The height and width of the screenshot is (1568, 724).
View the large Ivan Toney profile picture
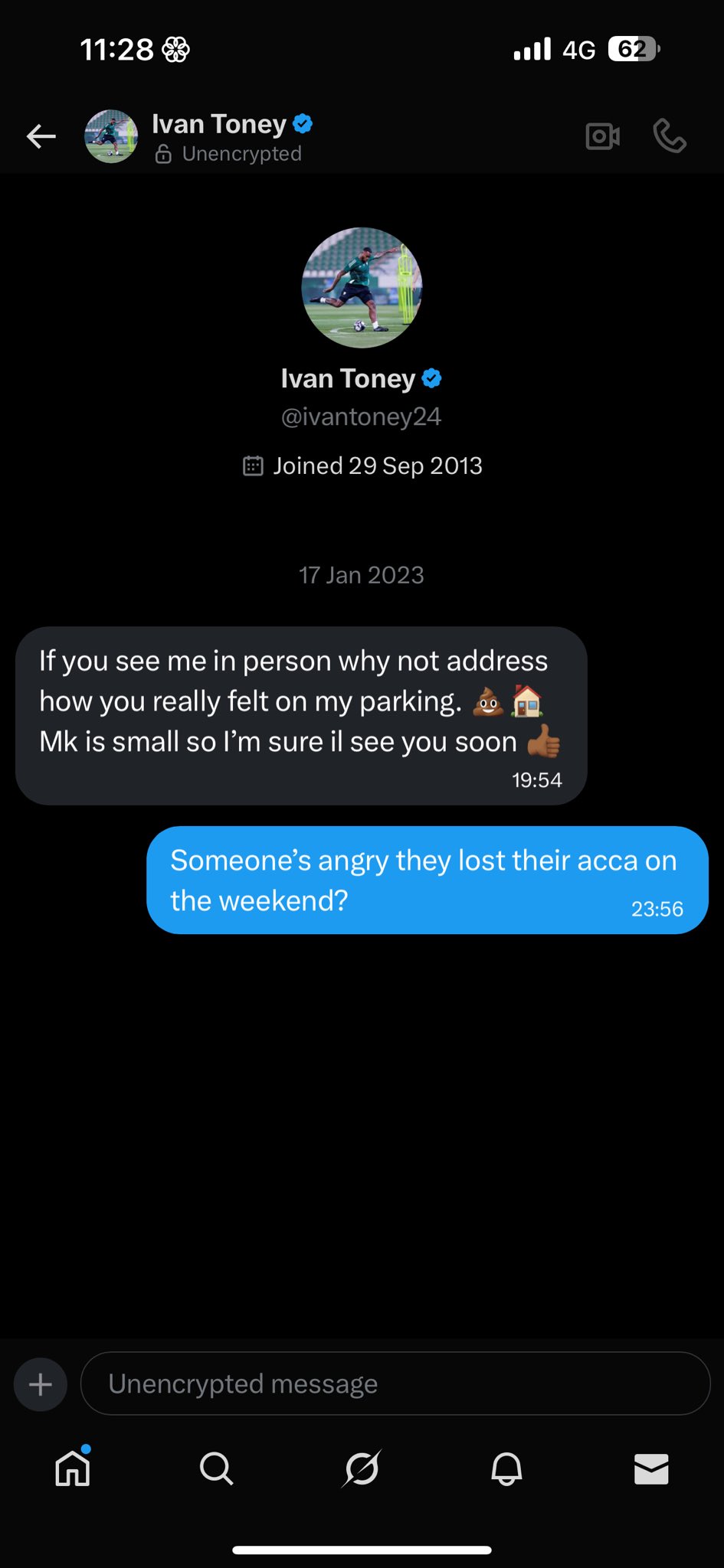362,288
